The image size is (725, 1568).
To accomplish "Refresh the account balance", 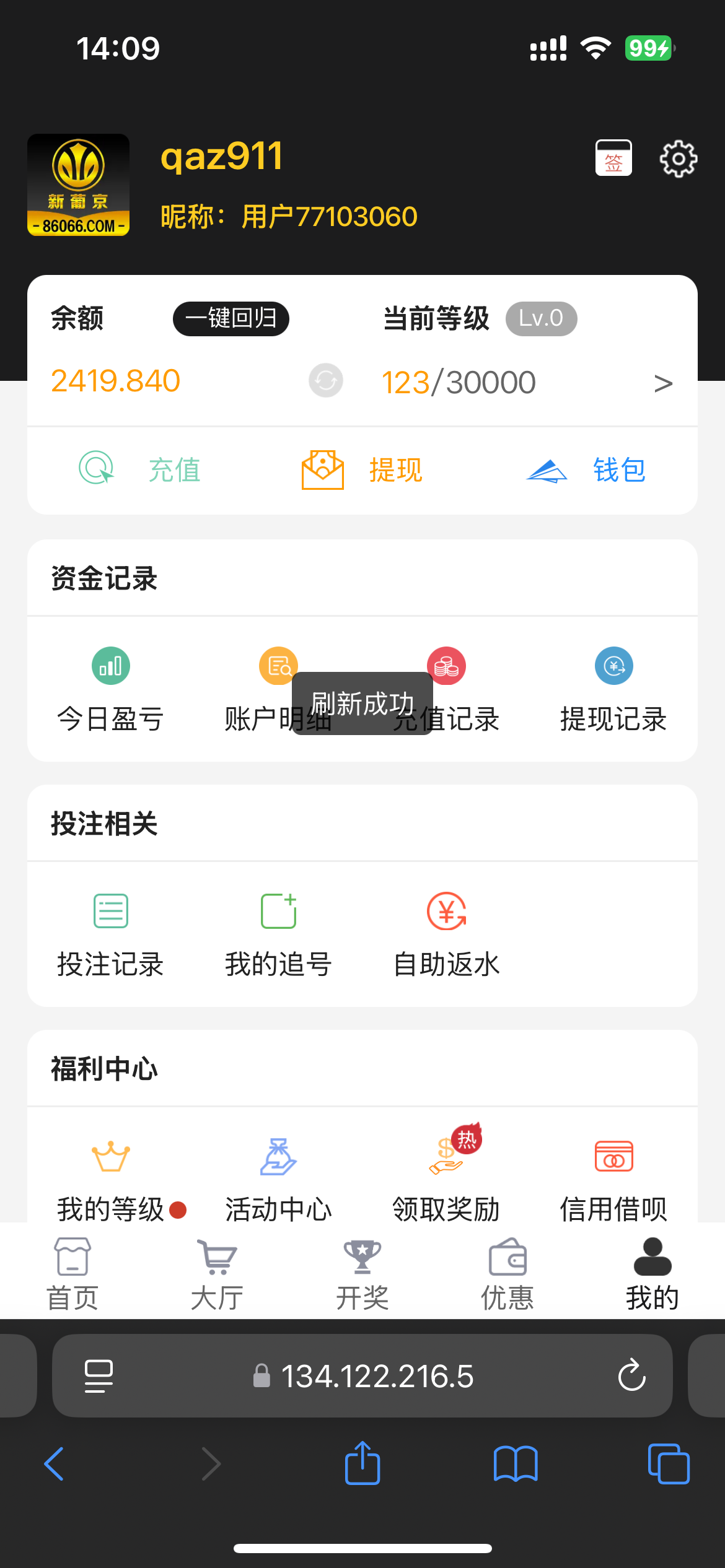I will coord(326,380).
